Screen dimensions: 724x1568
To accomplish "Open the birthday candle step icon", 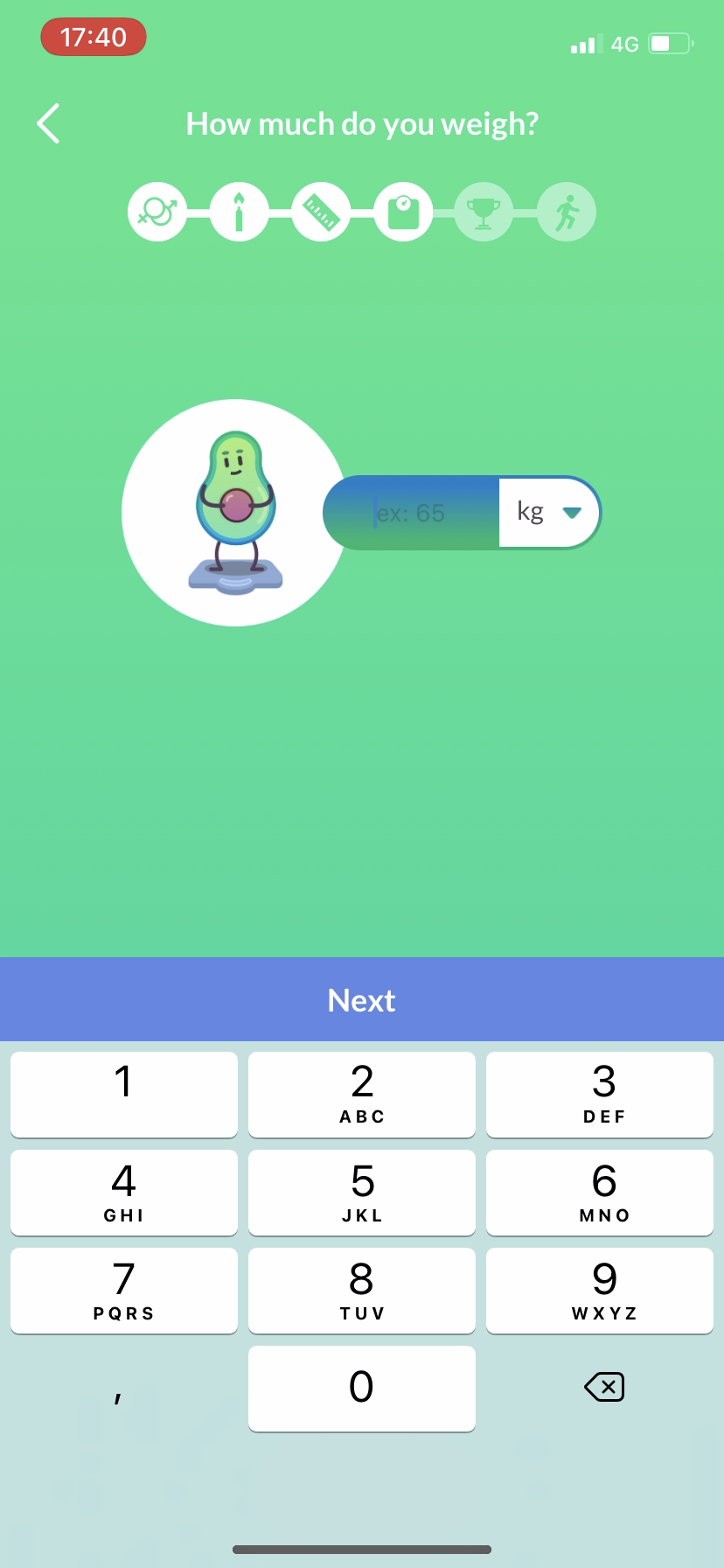I will [x=240, y=211].
